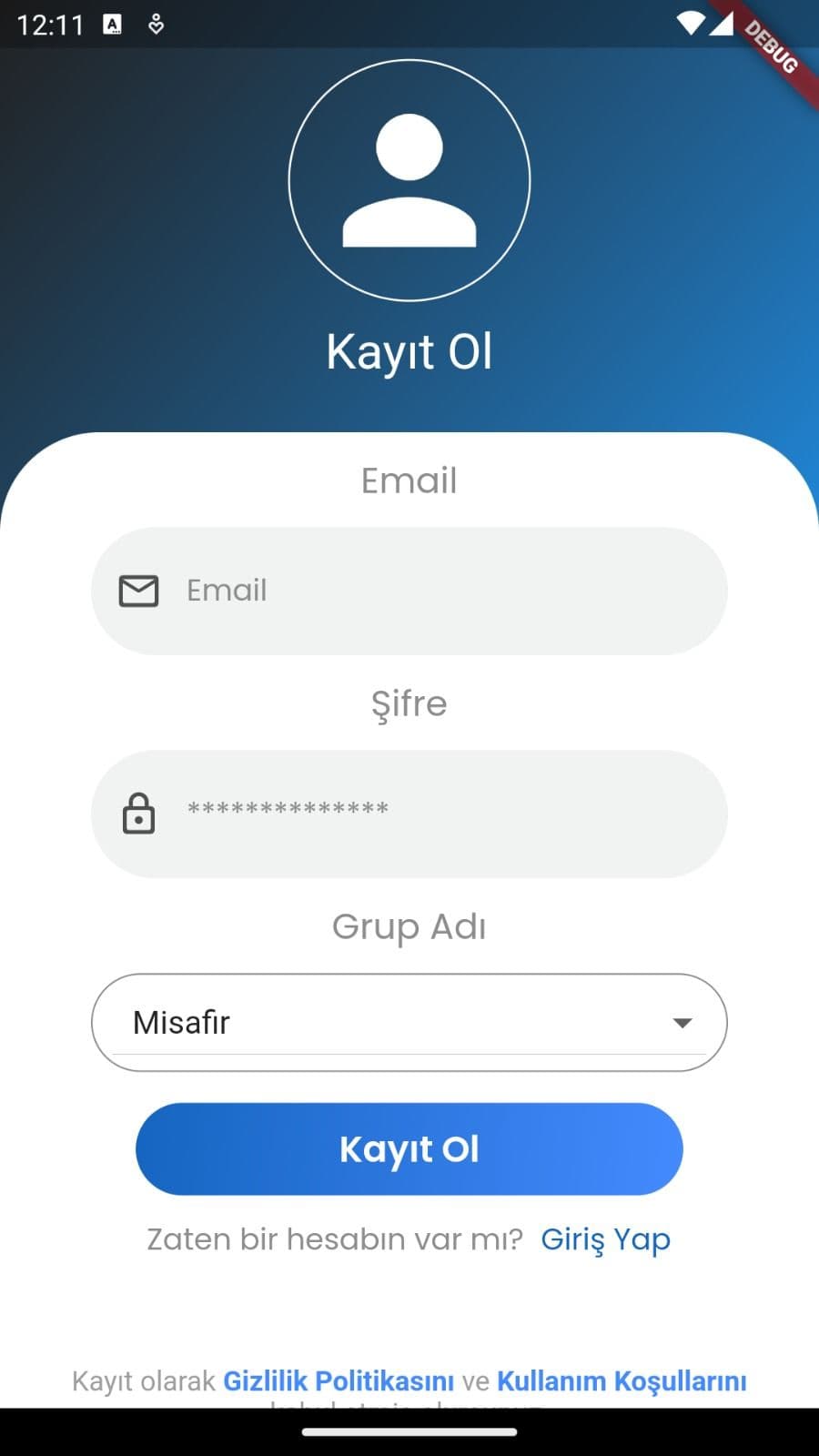
Task: Click the padlock icon in the password field
Action: pyautogui.click(x=138, y=814)
